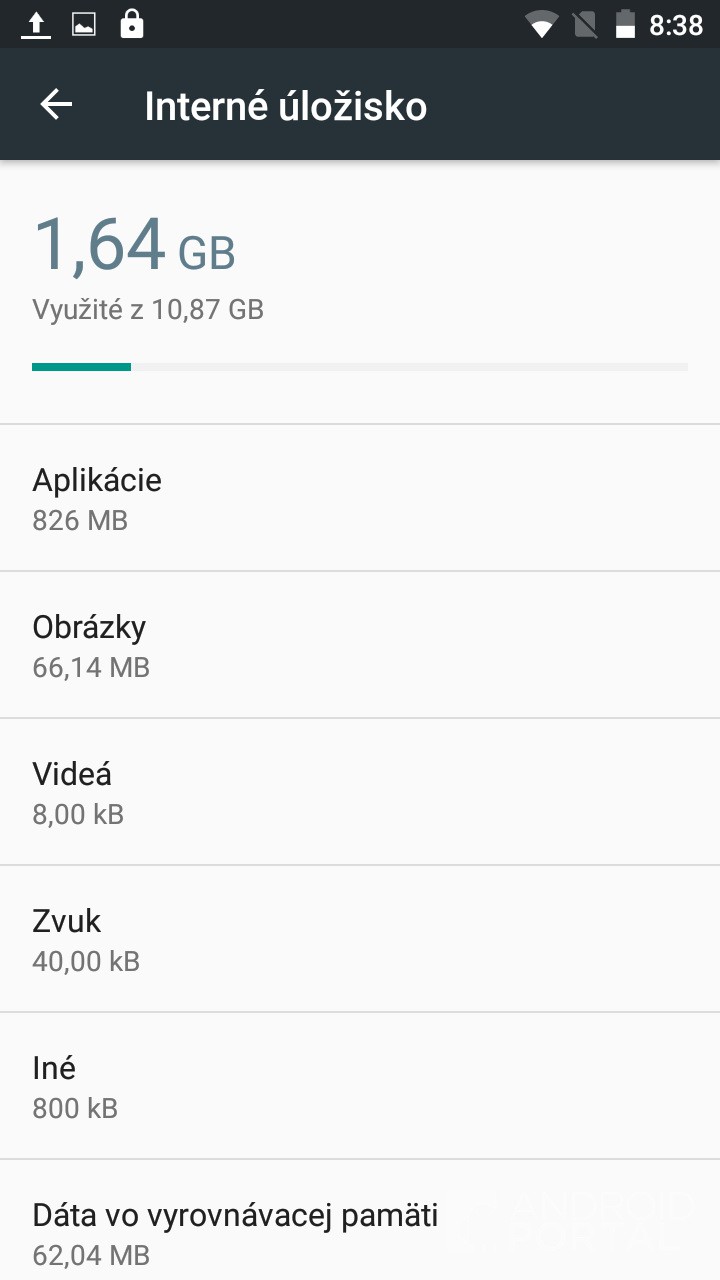Go back from Interné úložisko

pos(57,105)
